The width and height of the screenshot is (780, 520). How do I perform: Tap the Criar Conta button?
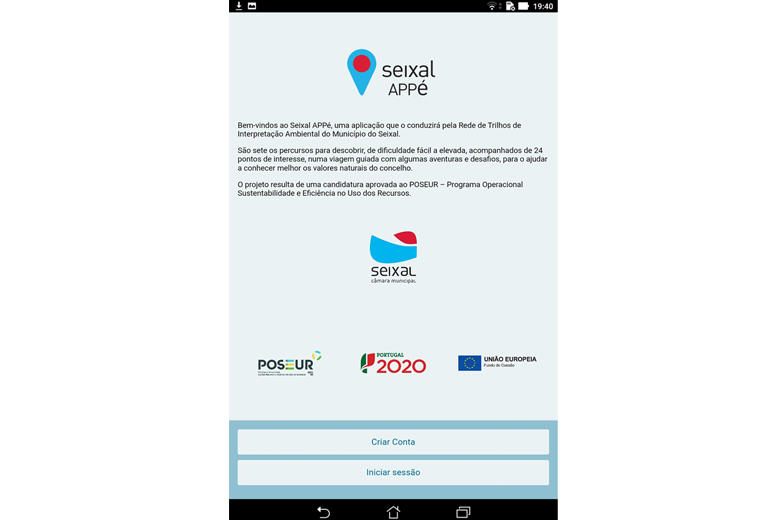(x=393, y=442)
